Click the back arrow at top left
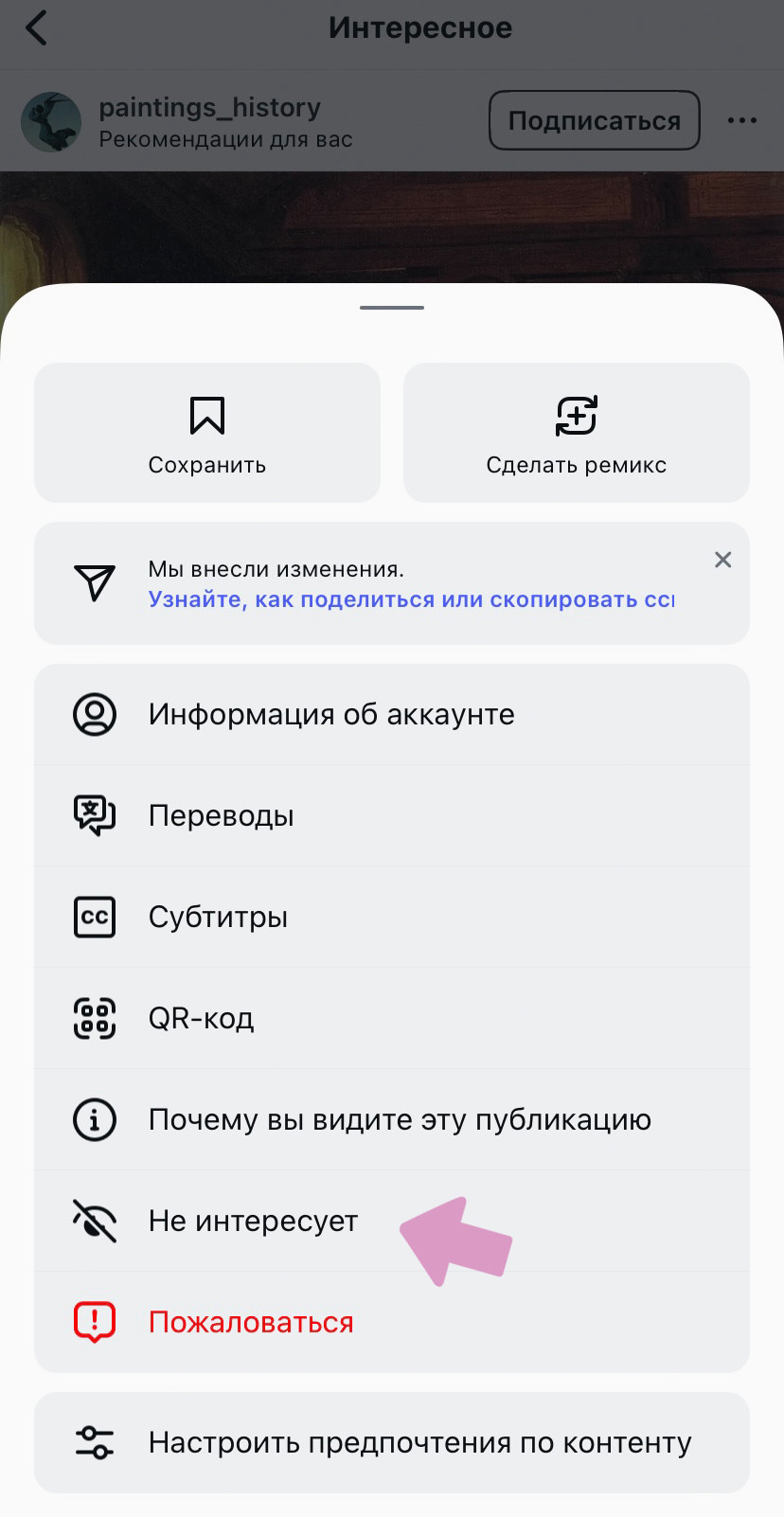The height and width of the screenshot is (1517, 784). point(34,27)
